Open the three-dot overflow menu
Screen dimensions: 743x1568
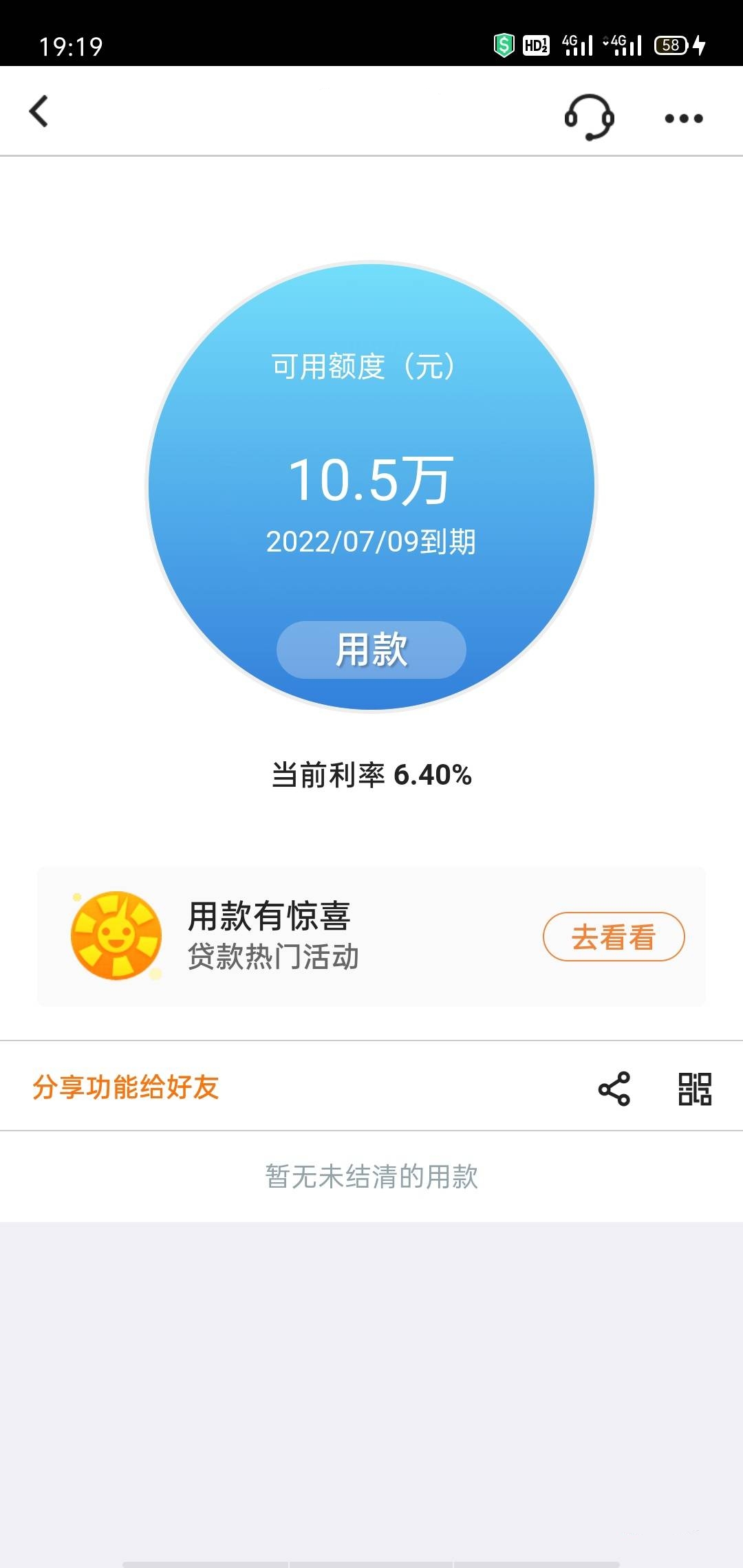click(x=684, y=118)
